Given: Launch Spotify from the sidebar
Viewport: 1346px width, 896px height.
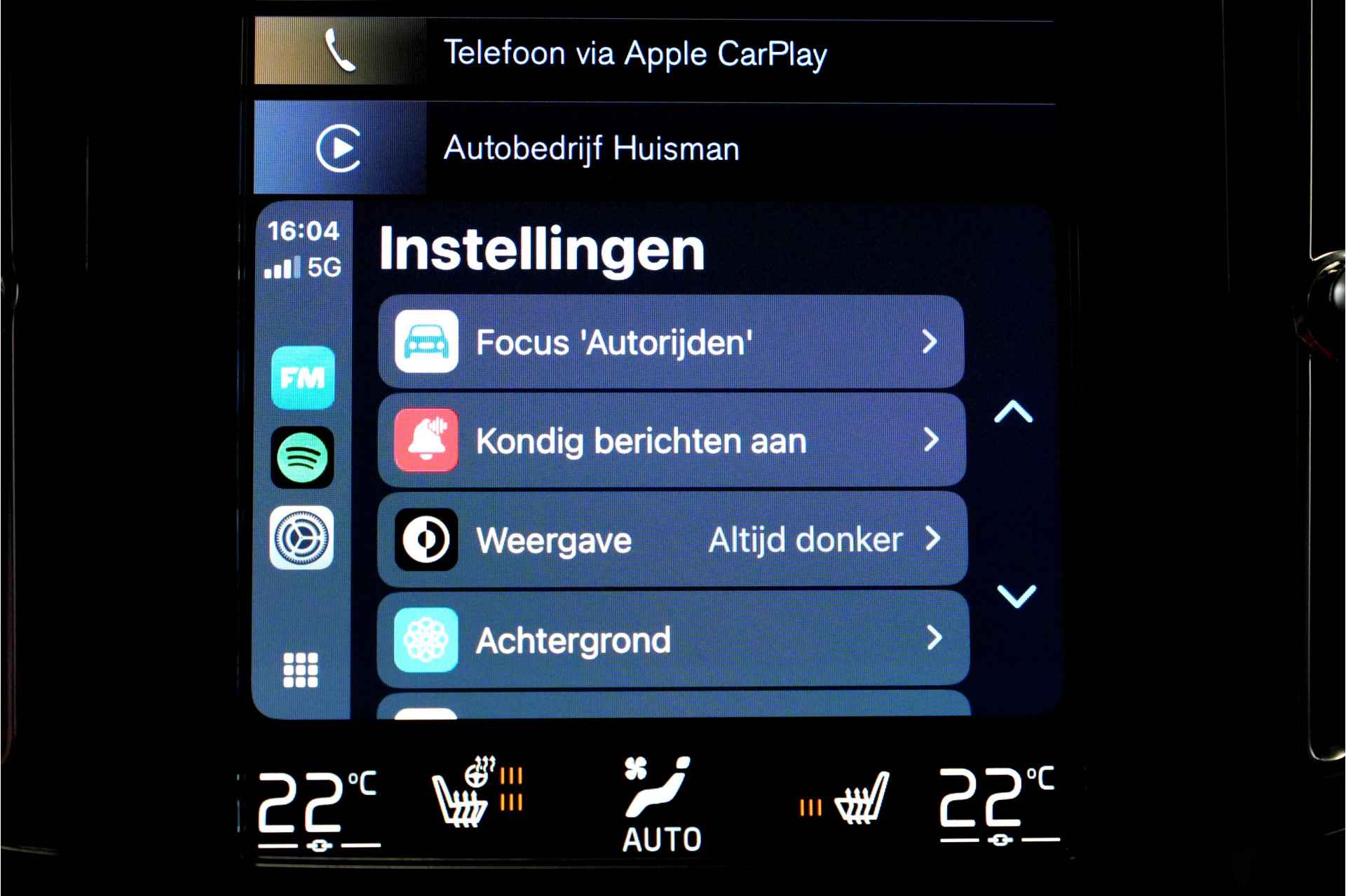Looking at the screenshot, I should click(x=302, y=458).
